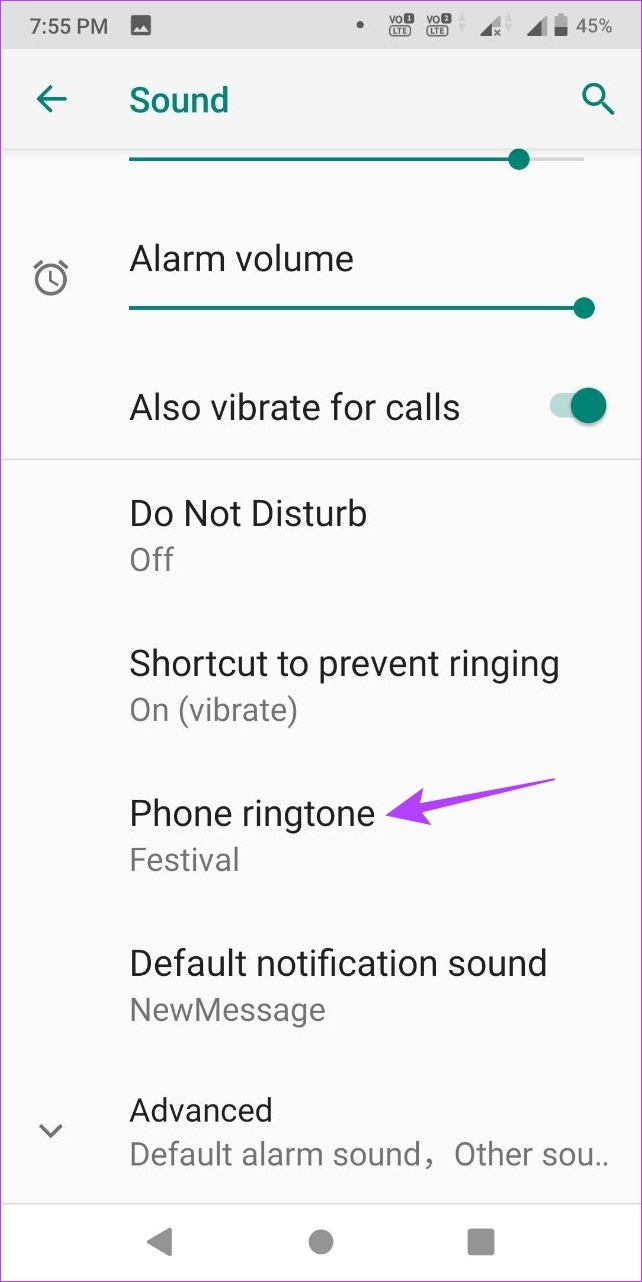Open Default notification sound
Viewport: 642px width, 1282px height.
pos(321,986)
